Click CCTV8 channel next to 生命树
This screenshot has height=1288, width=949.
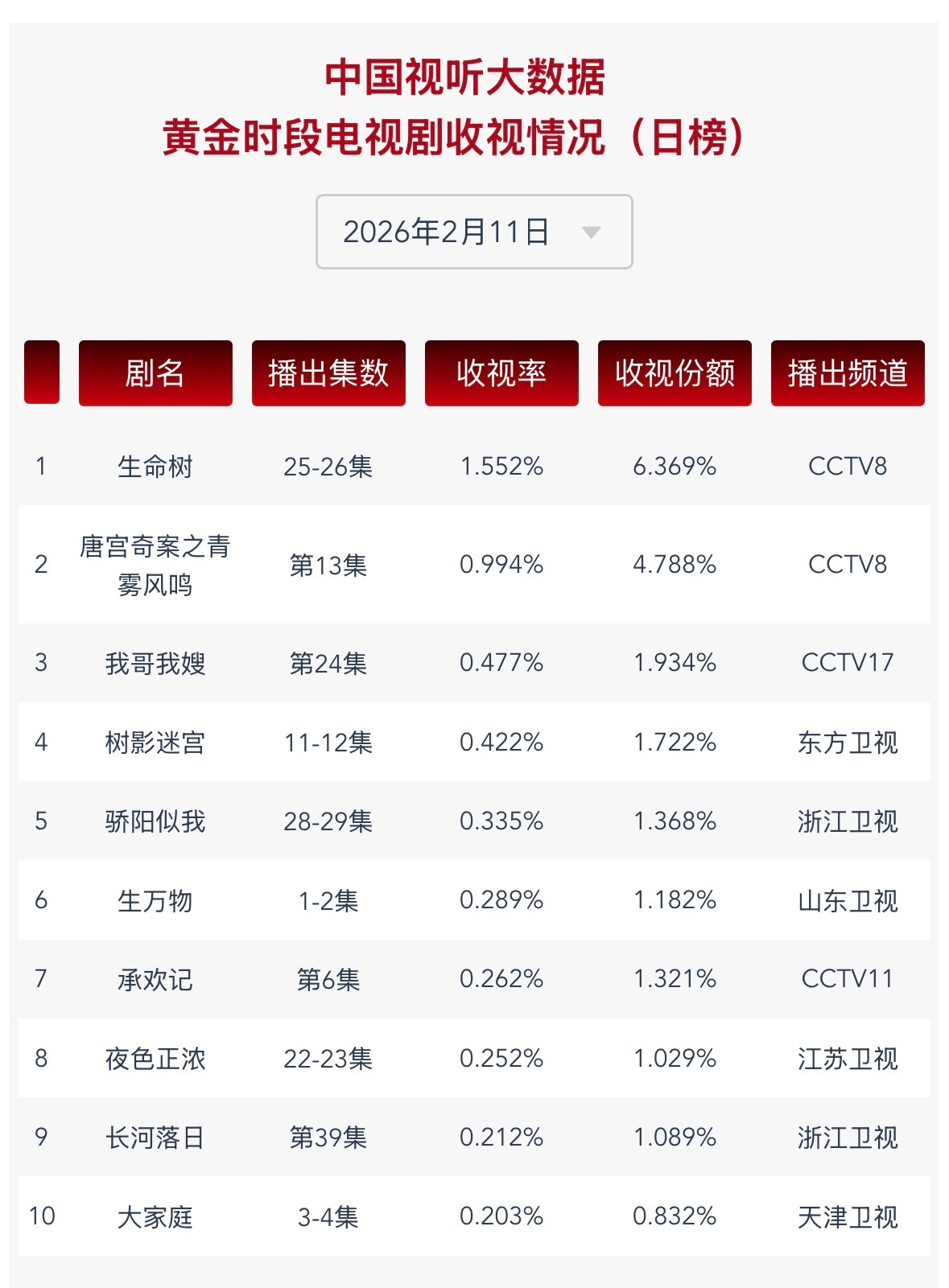point(848,464)
